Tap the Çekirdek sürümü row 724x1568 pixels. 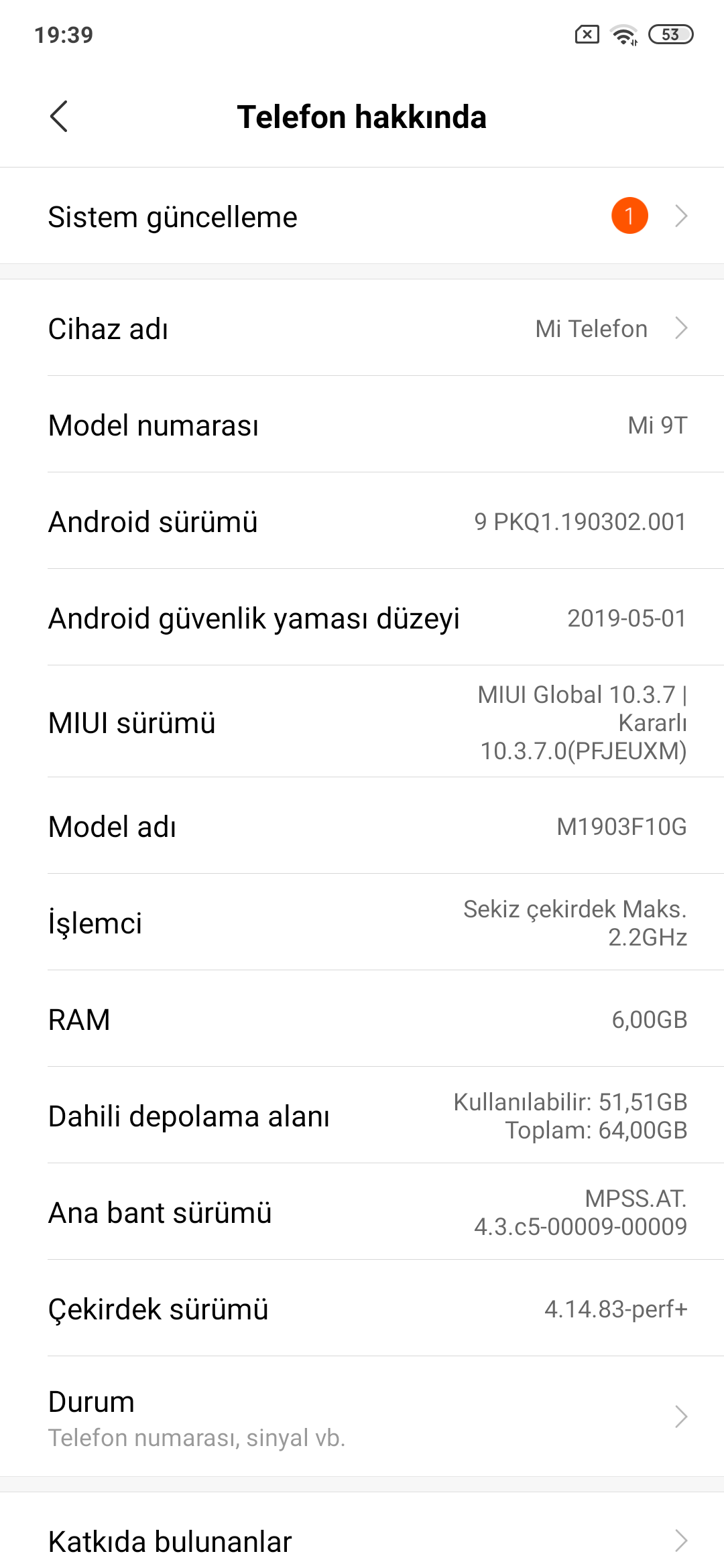pyautogui.click(x=362, y=1309)
